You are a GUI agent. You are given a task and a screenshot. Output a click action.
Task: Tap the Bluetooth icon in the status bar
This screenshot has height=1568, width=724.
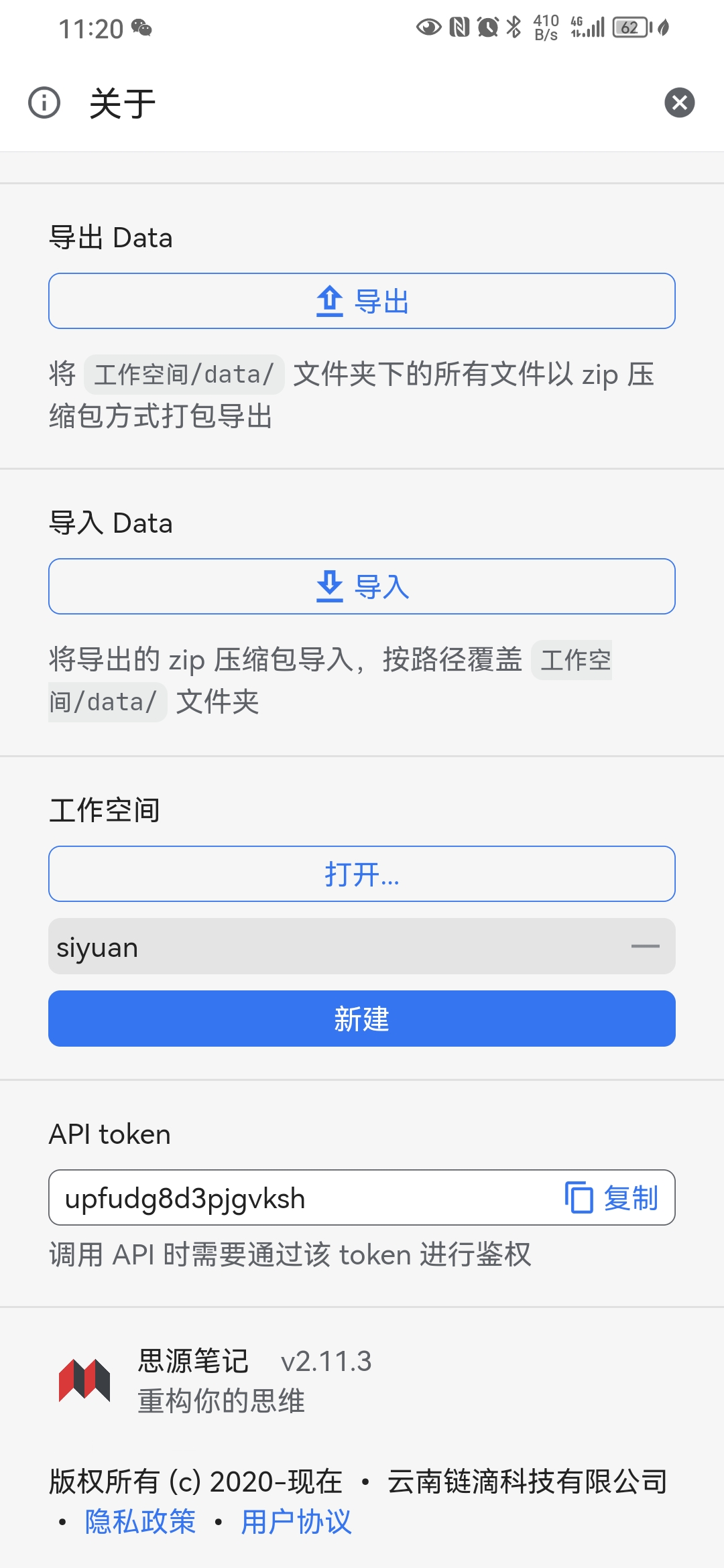click(513, 27)
